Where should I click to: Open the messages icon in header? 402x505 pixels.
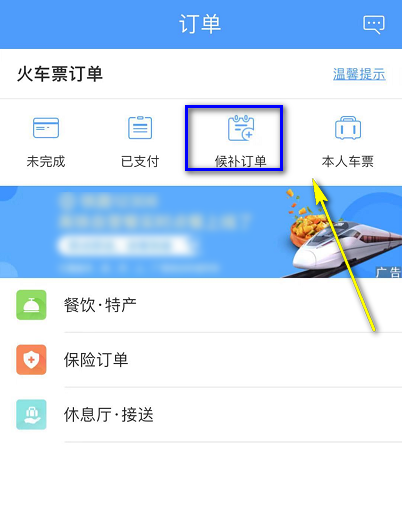click(374, 24)
